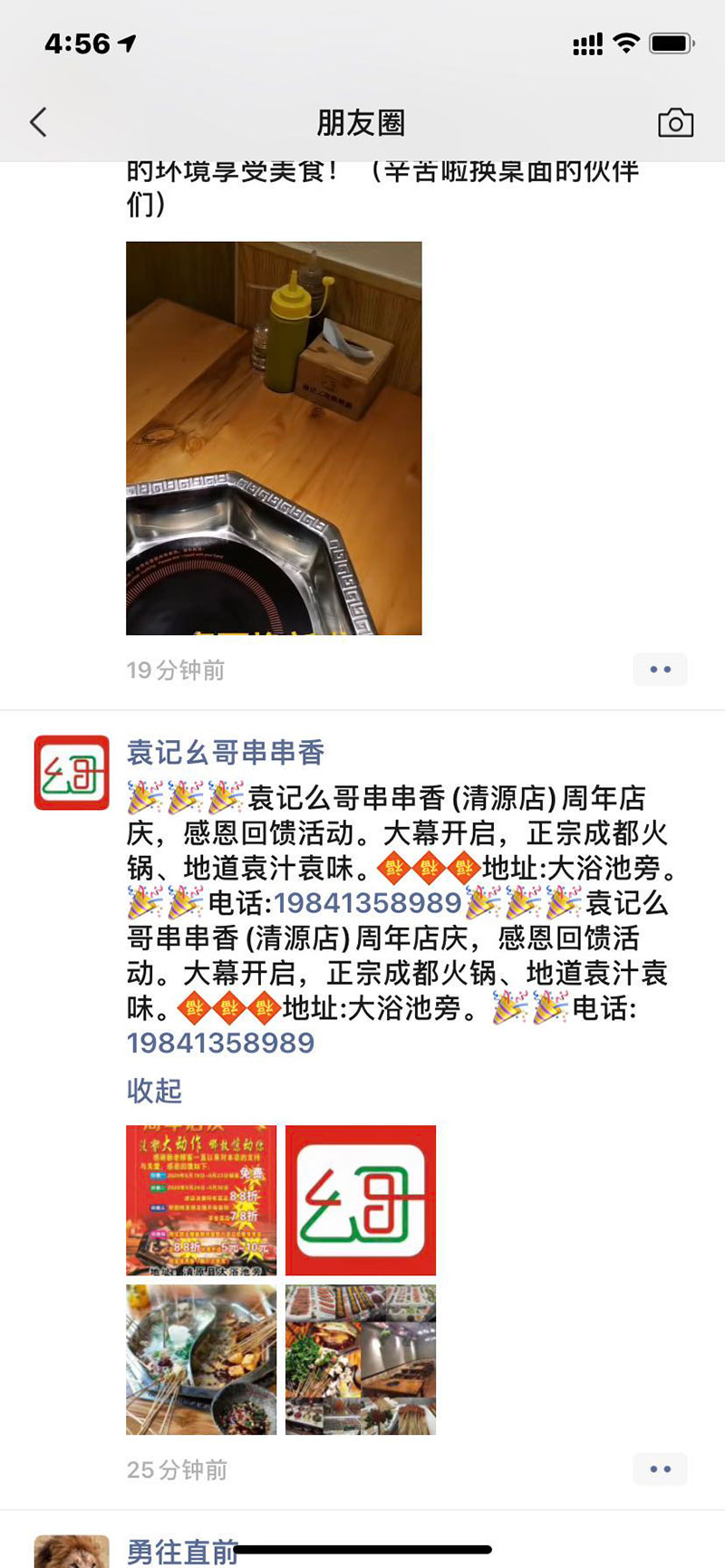
Task: Open 勇往直前 user profile
Action: point(181,1552)
